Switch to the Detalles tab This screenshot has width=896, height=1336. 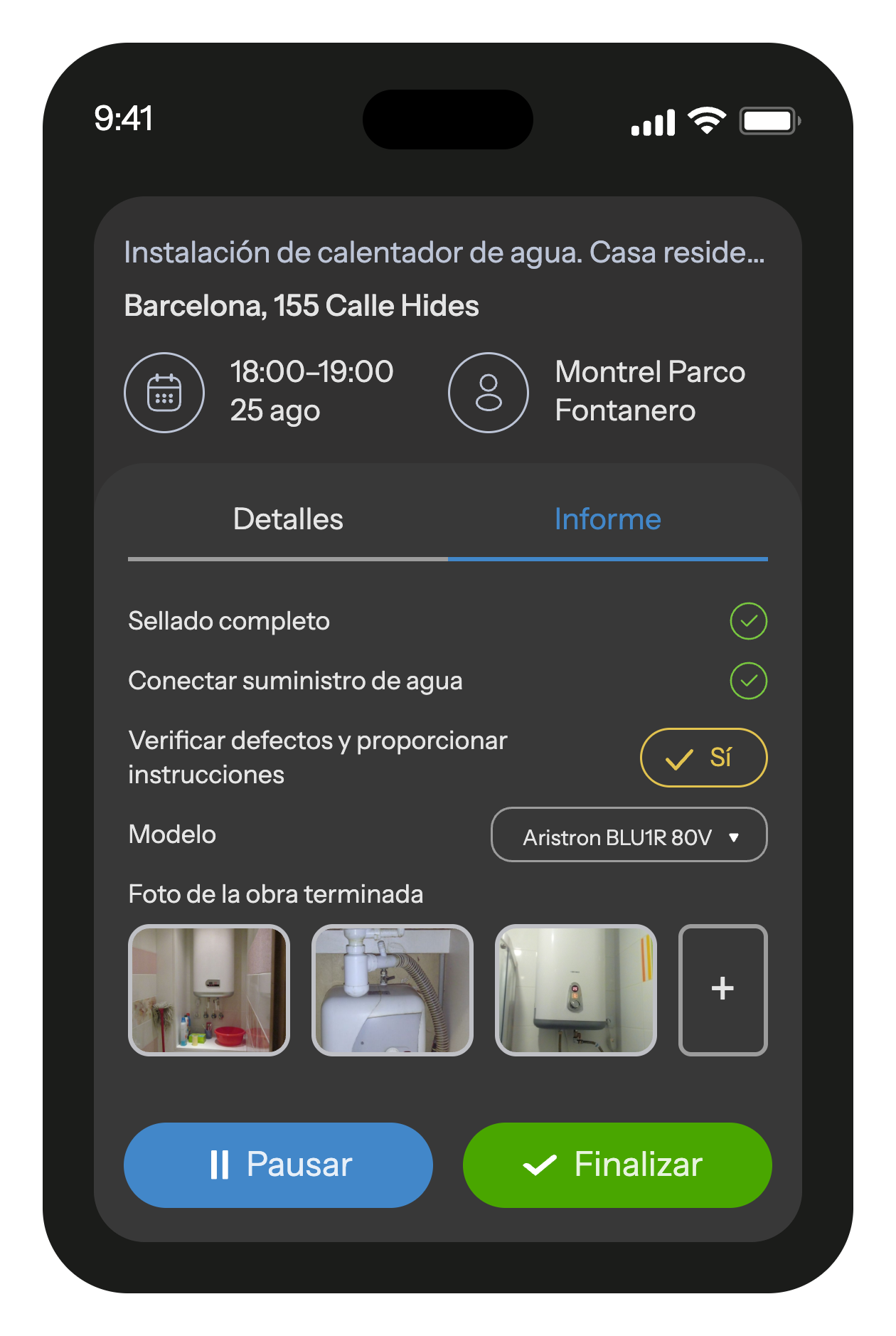pyautogui.click(x=288, y=519)
